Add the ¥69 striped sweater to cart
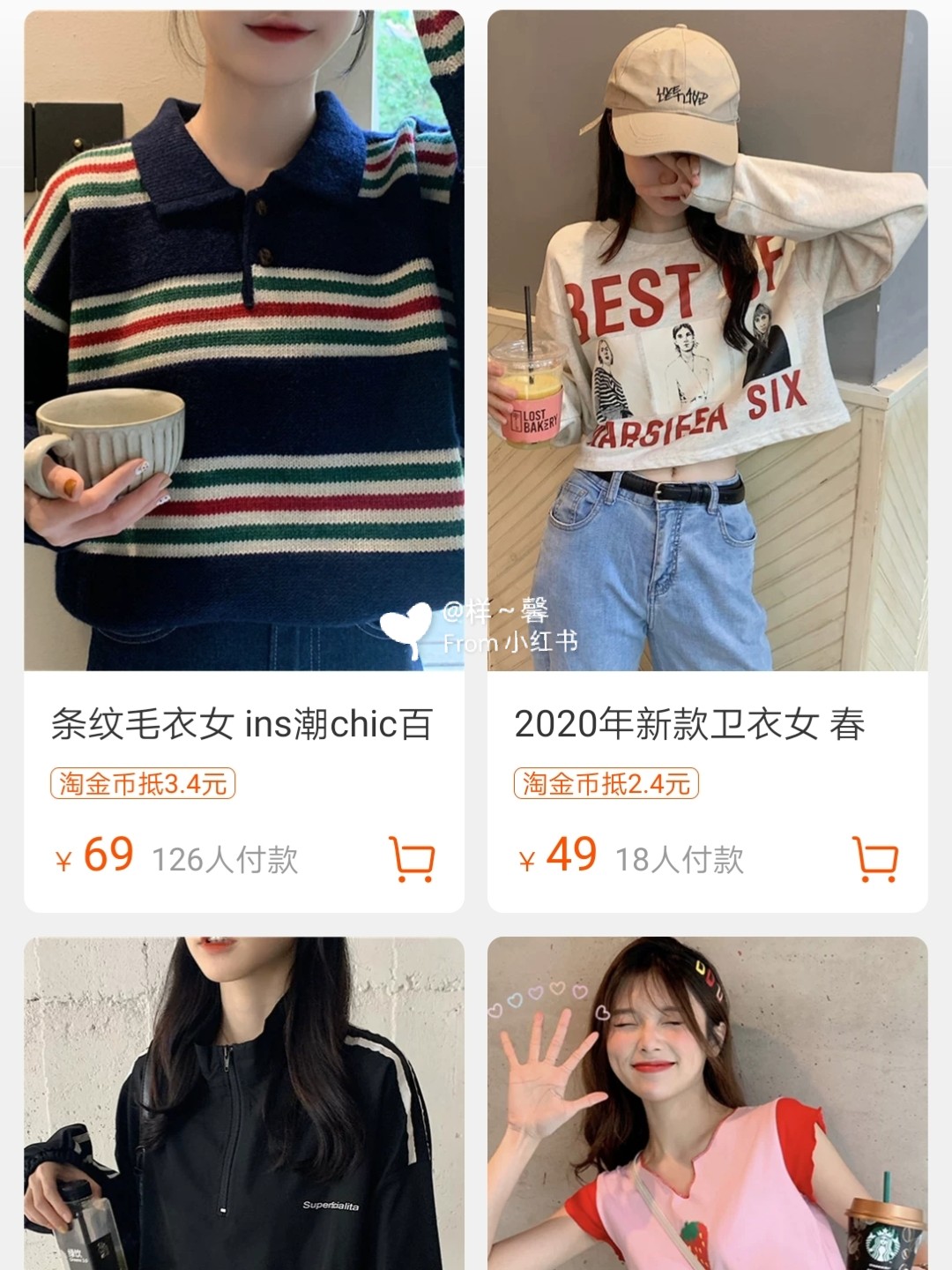 [x=412, y=858]
